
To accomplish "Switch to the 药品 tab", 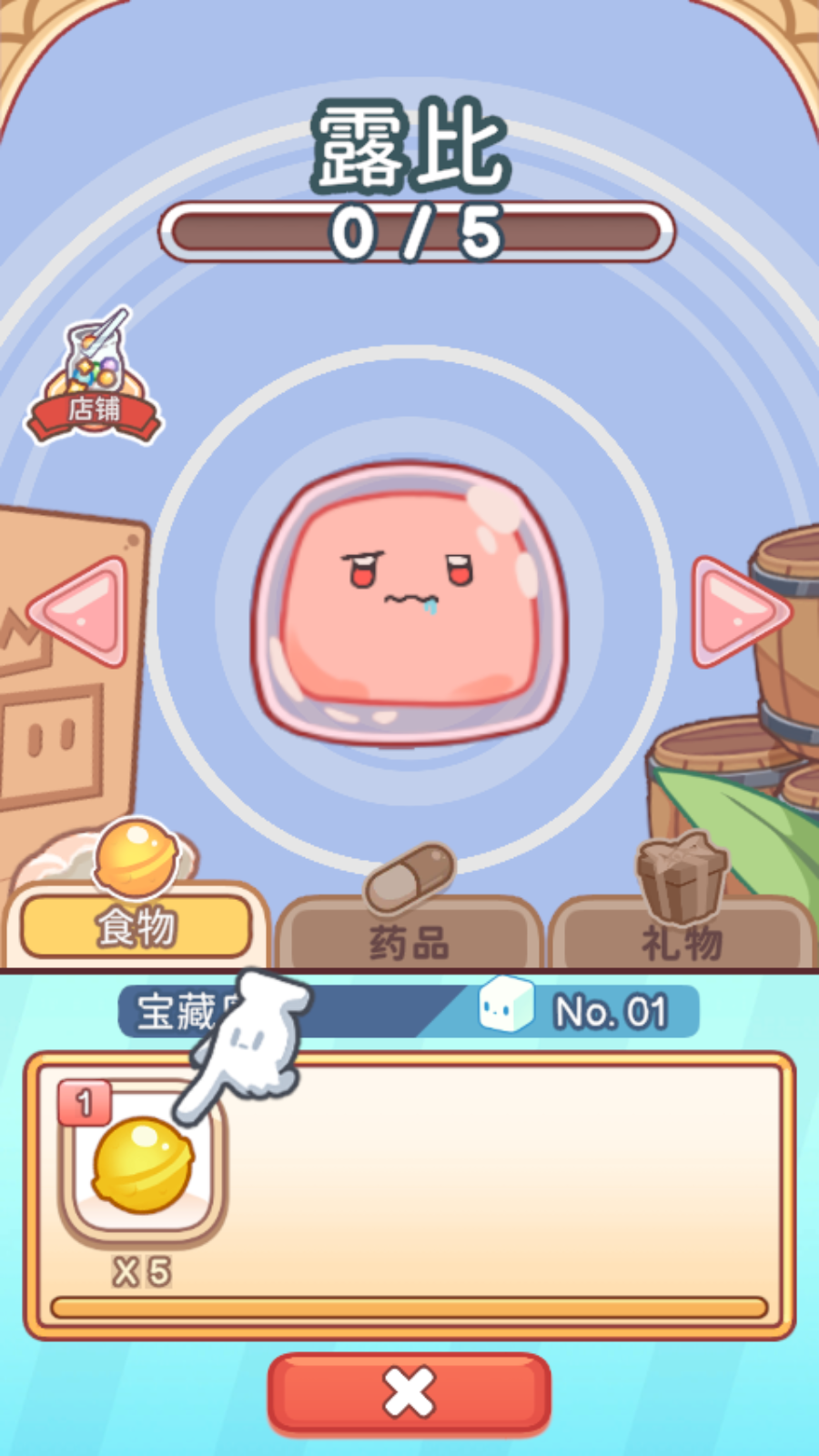I will (409, 937).
